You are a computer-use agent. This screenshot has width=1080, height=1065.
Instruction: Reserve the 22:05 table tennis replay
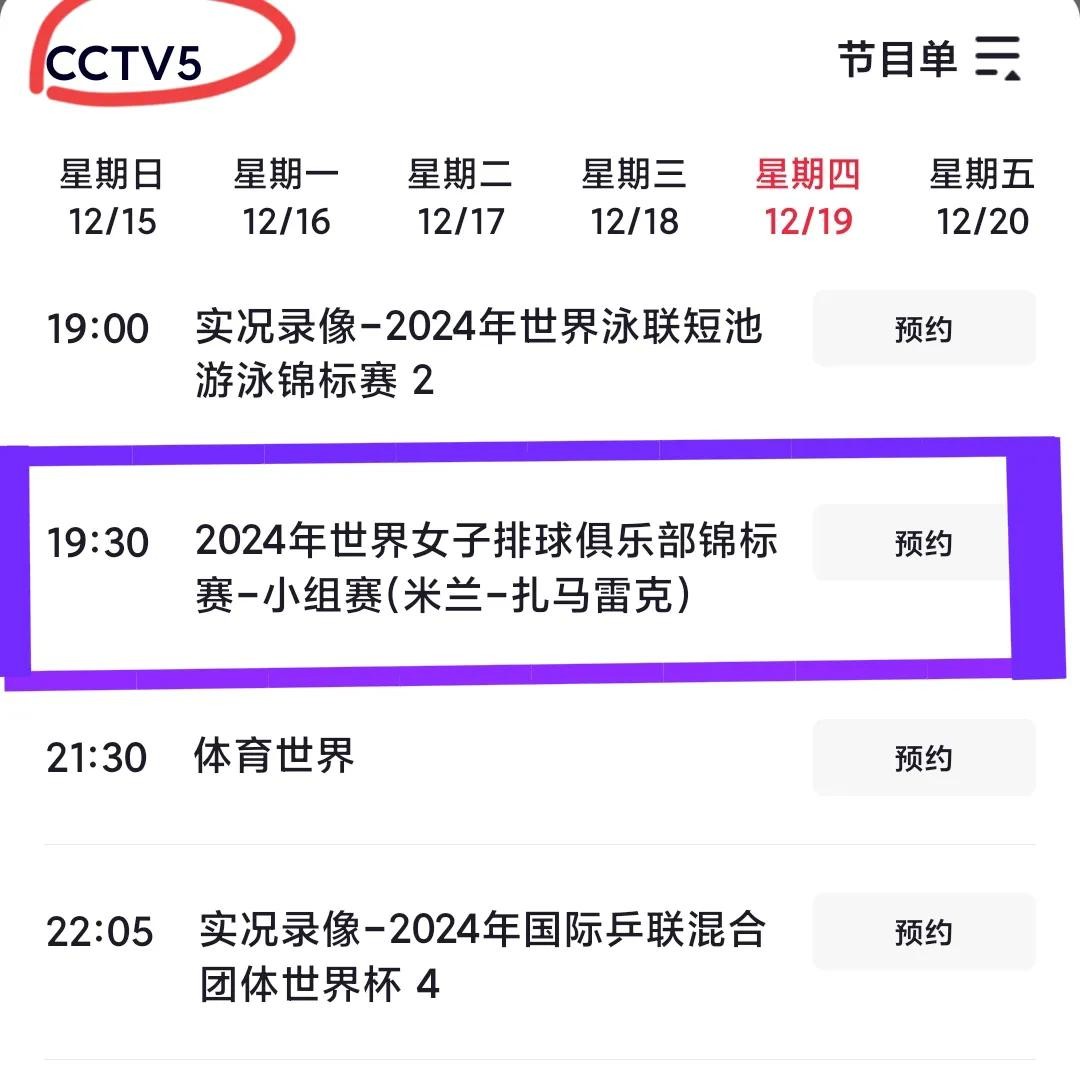(x=923, y=932)
